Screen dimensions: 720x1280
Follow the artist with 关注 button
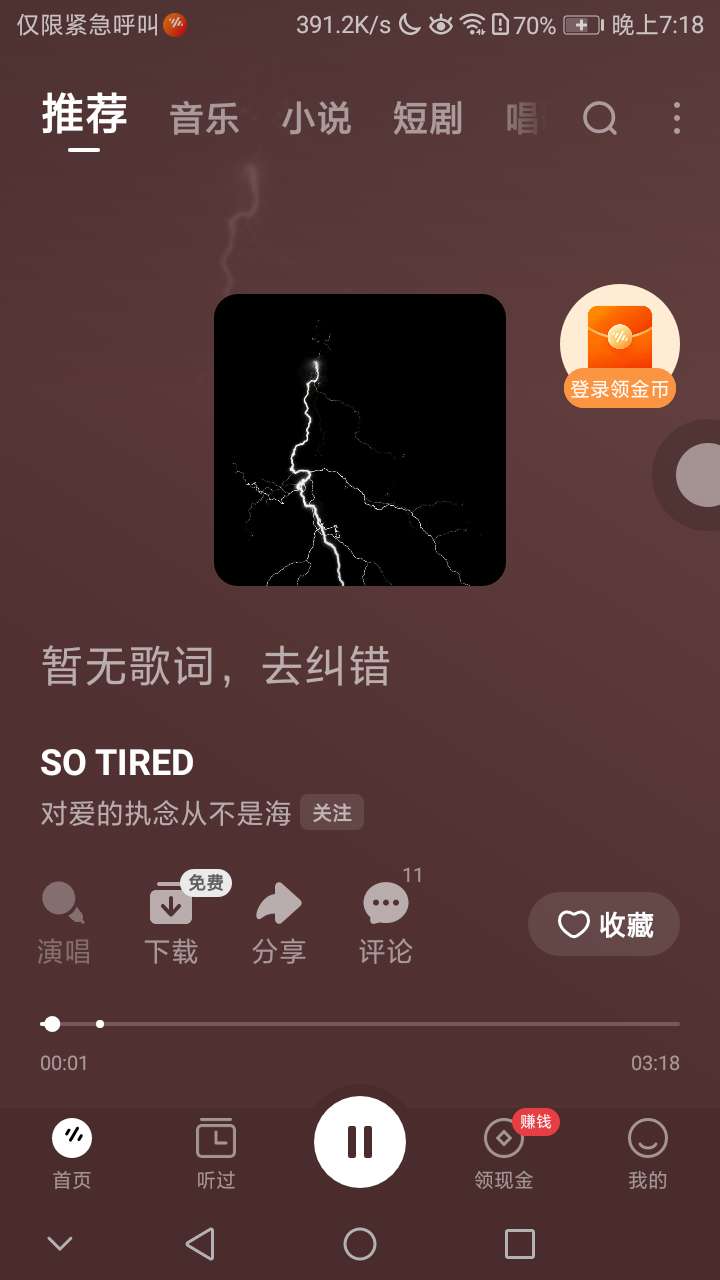[332, 813]
